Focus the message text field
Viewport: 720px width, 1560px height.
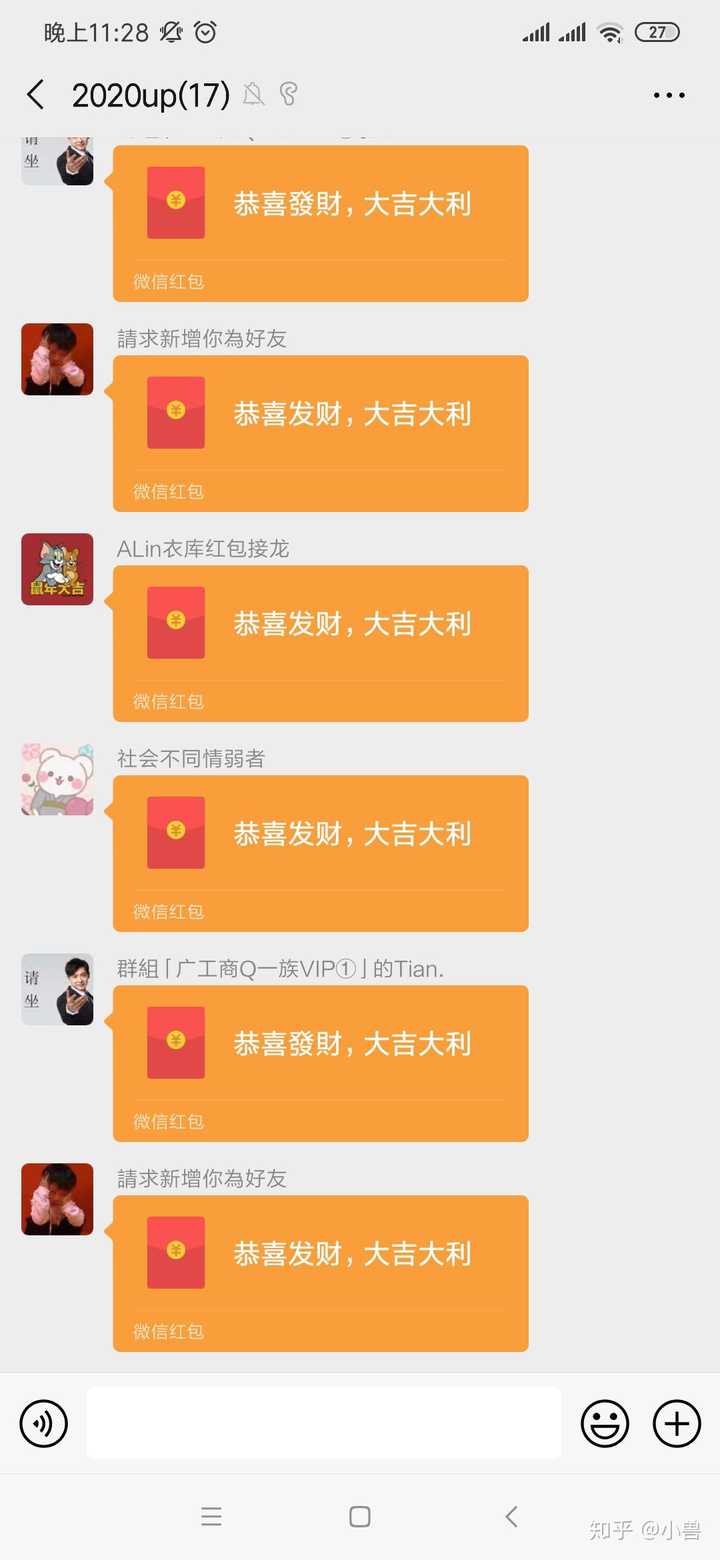323,1423
